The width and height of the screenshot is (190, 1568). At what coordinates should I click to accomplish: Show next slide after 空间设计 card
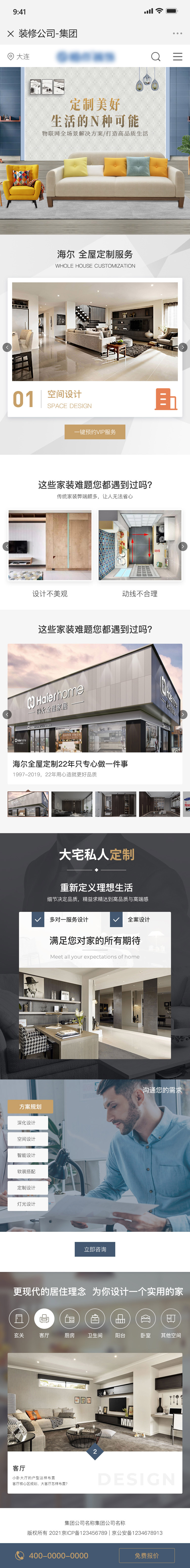(183, 348)
